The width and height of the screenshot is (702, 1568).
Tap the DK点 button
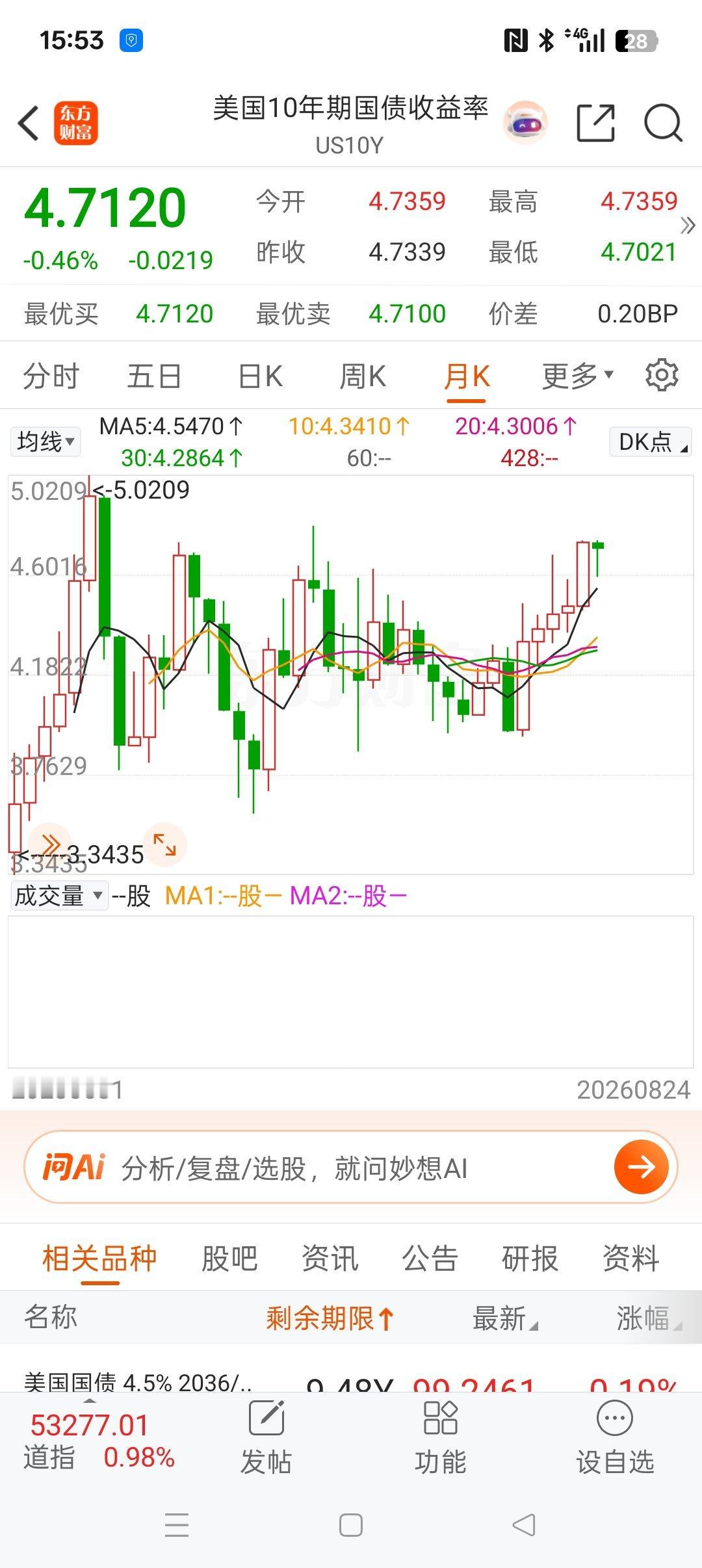[651, 442]
